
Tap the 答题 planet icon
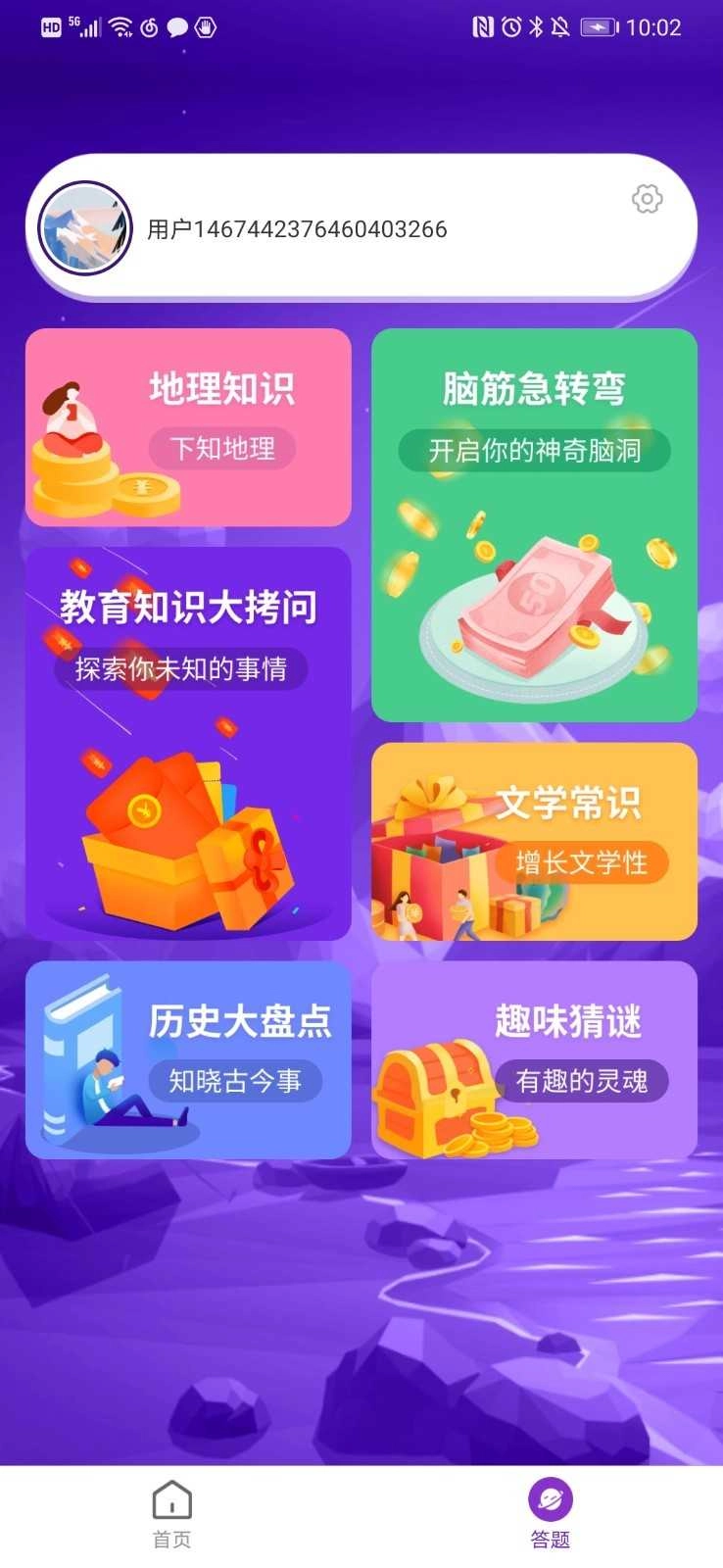click(551, 1497)
